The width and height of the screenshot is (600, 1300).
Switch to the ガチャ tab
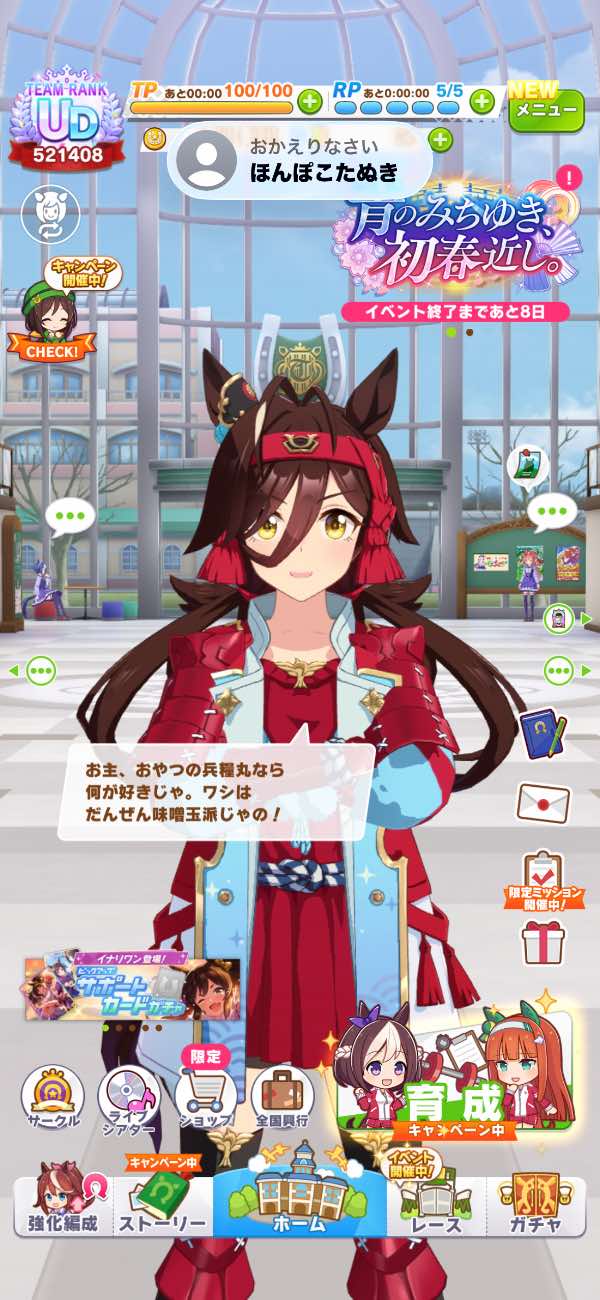[534, 1205]
